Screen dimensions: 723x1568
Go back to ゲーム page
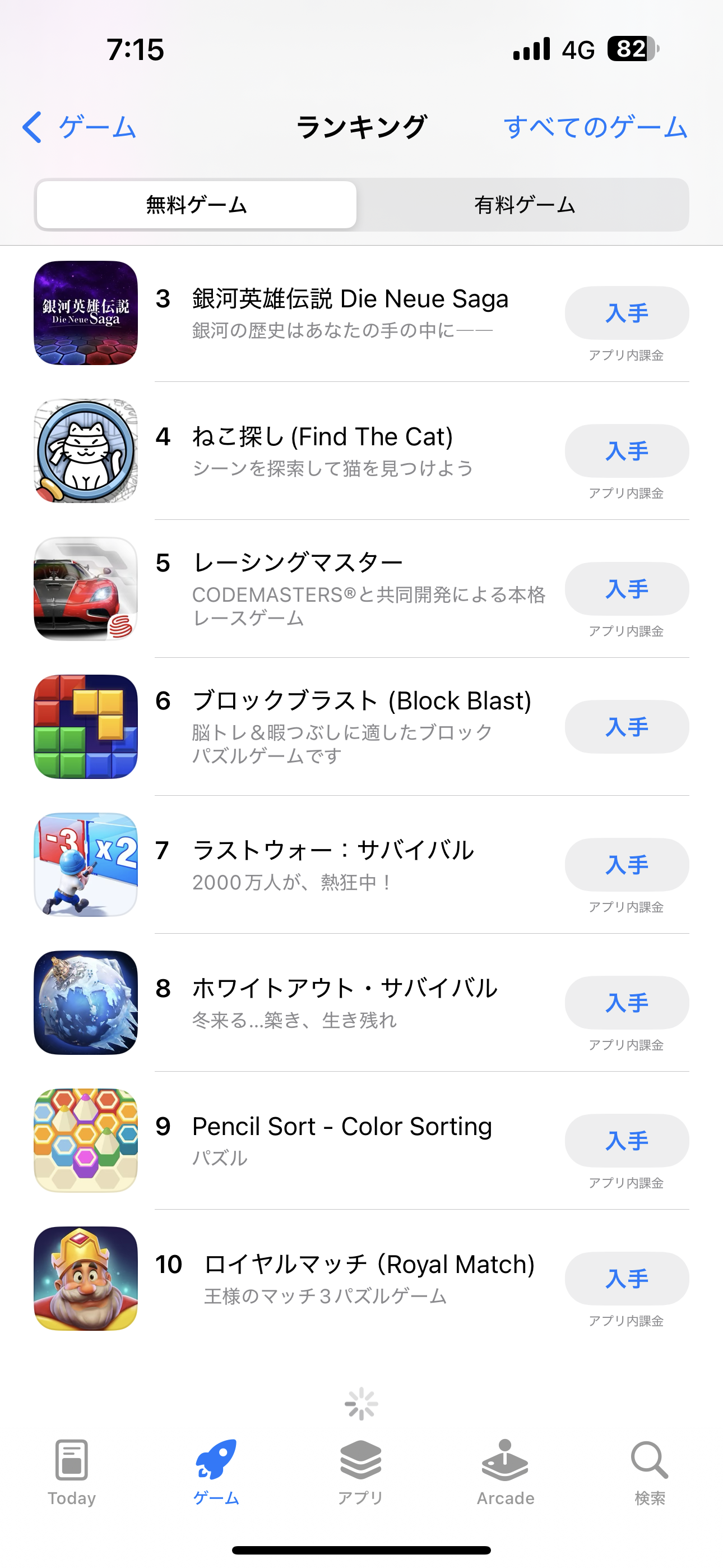click(x=79, y=127)
